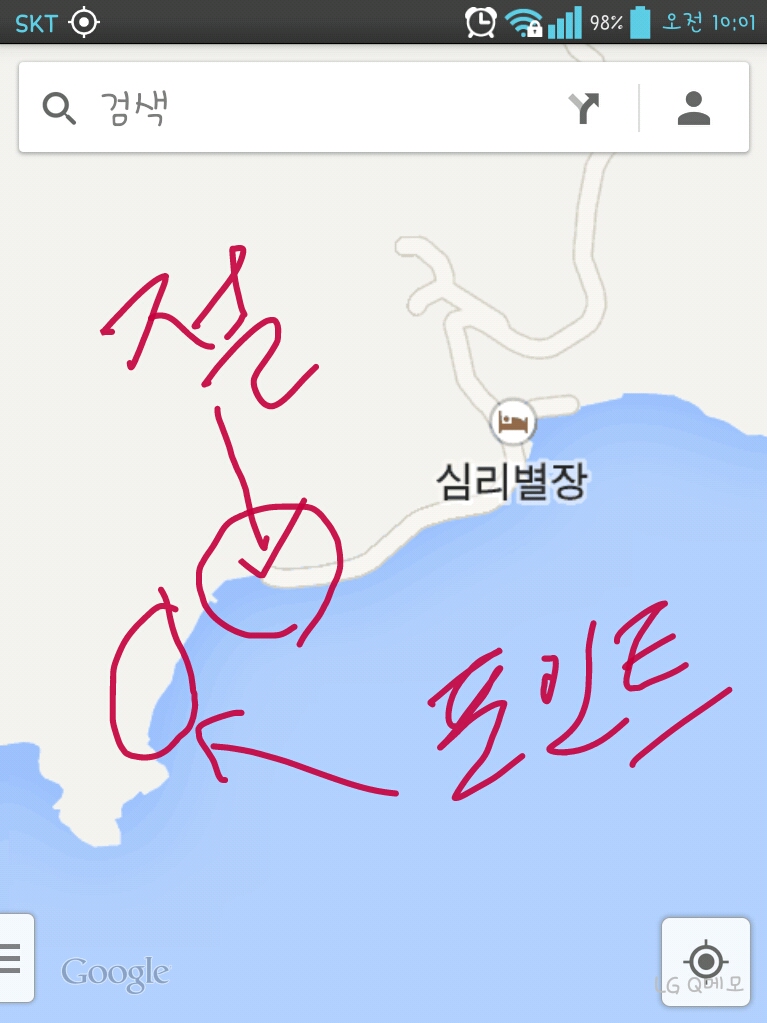The image size is (767, 1023).
Task: Open the side menu drawer button
Action: pos(14,958)
